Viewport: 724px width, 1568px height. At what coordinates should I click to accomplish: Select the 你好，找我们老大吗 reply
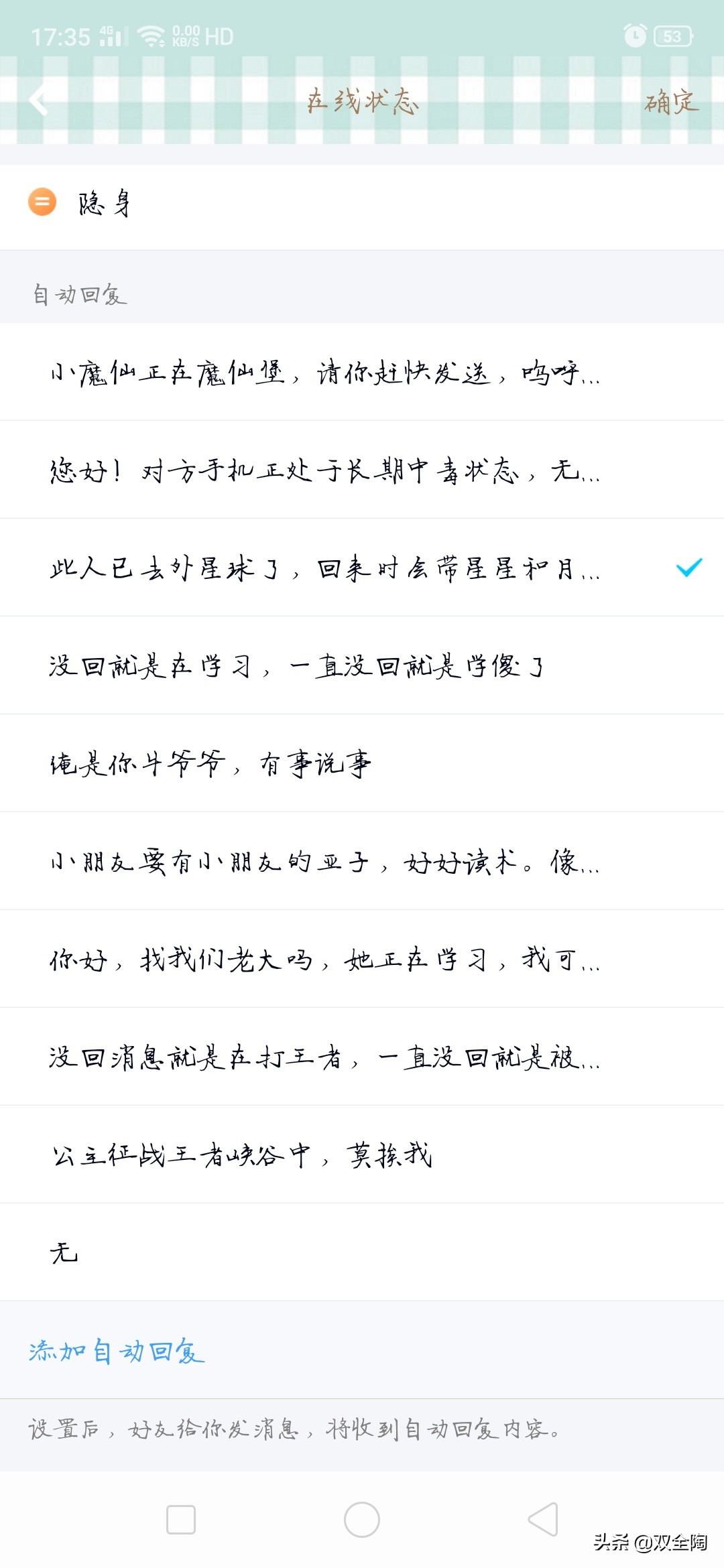[x=362, y=959]
